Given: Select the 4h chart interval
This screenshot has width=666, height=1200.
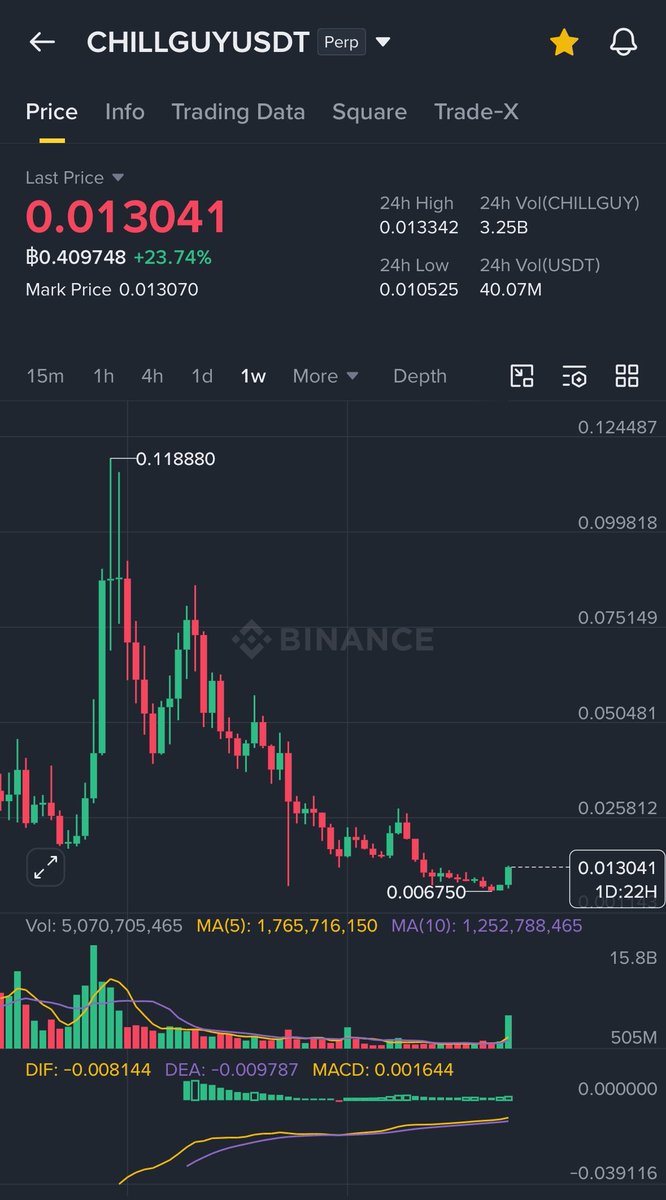Looking at the screenshot, I should tap(152, 376).
